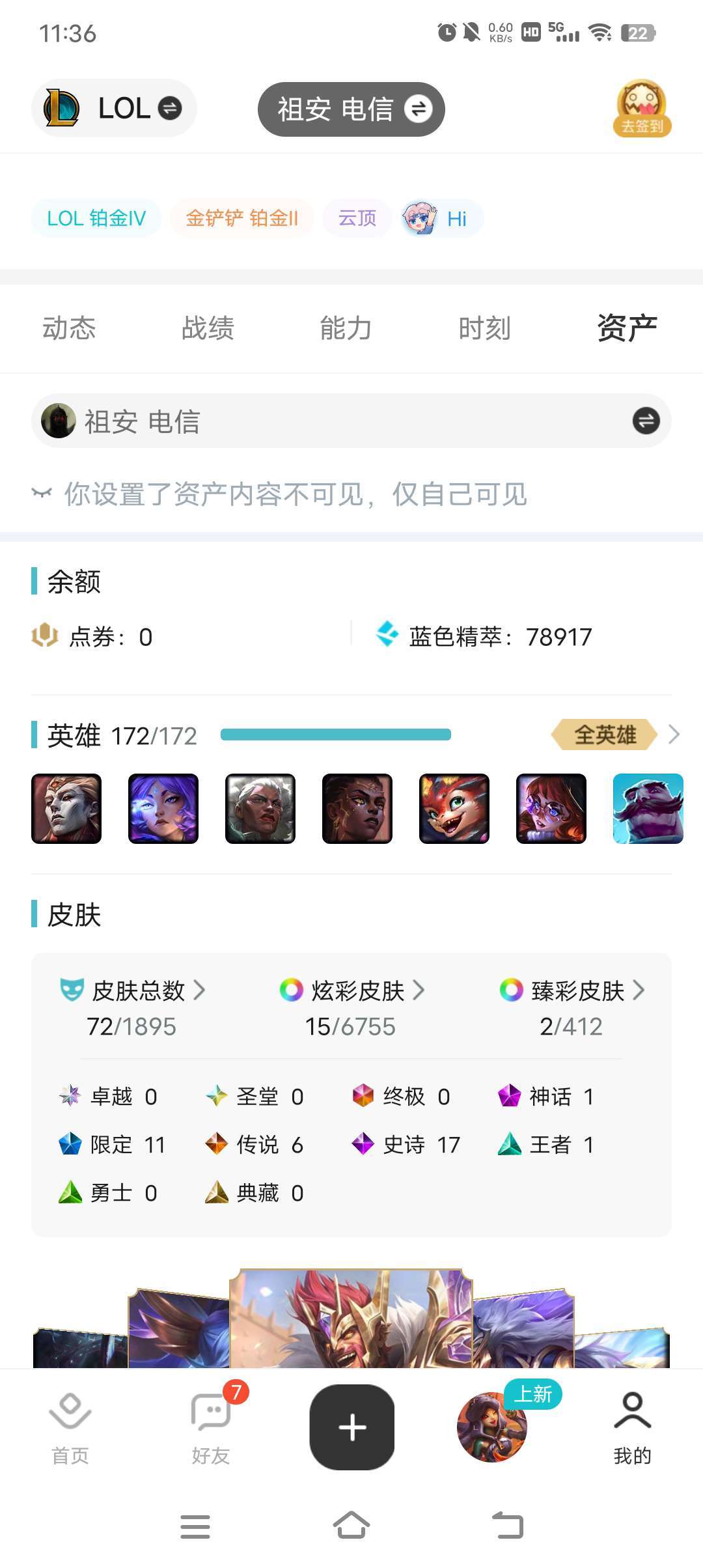Tap the Hi greeting chip
This screenshot has height=1568, width=703.
click(443, 218)
